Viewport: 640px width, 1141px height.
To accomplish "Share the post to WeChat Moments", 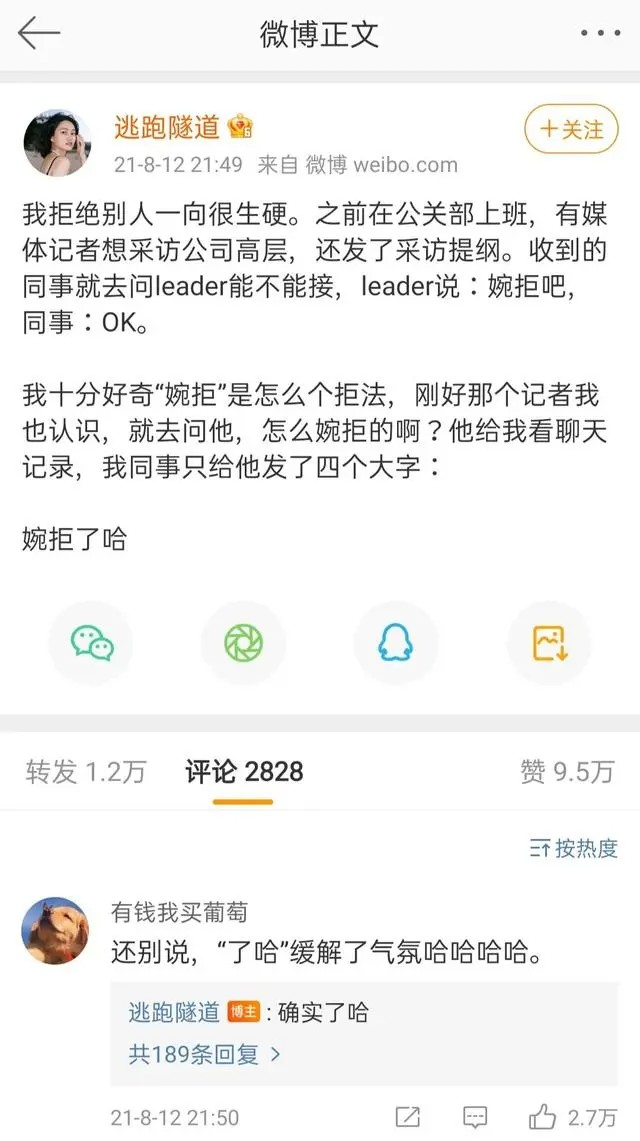I will (243, 642).
